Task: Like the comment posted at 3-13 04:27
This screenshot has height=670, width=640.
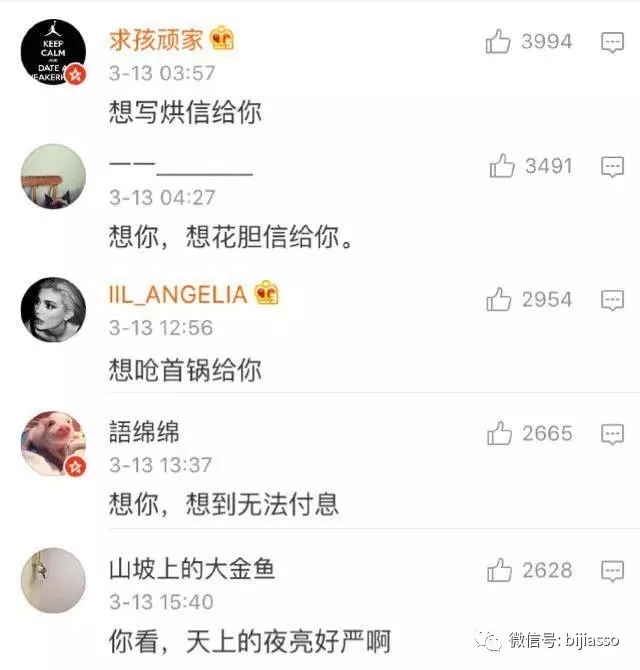Action: [x=502, y=167]
